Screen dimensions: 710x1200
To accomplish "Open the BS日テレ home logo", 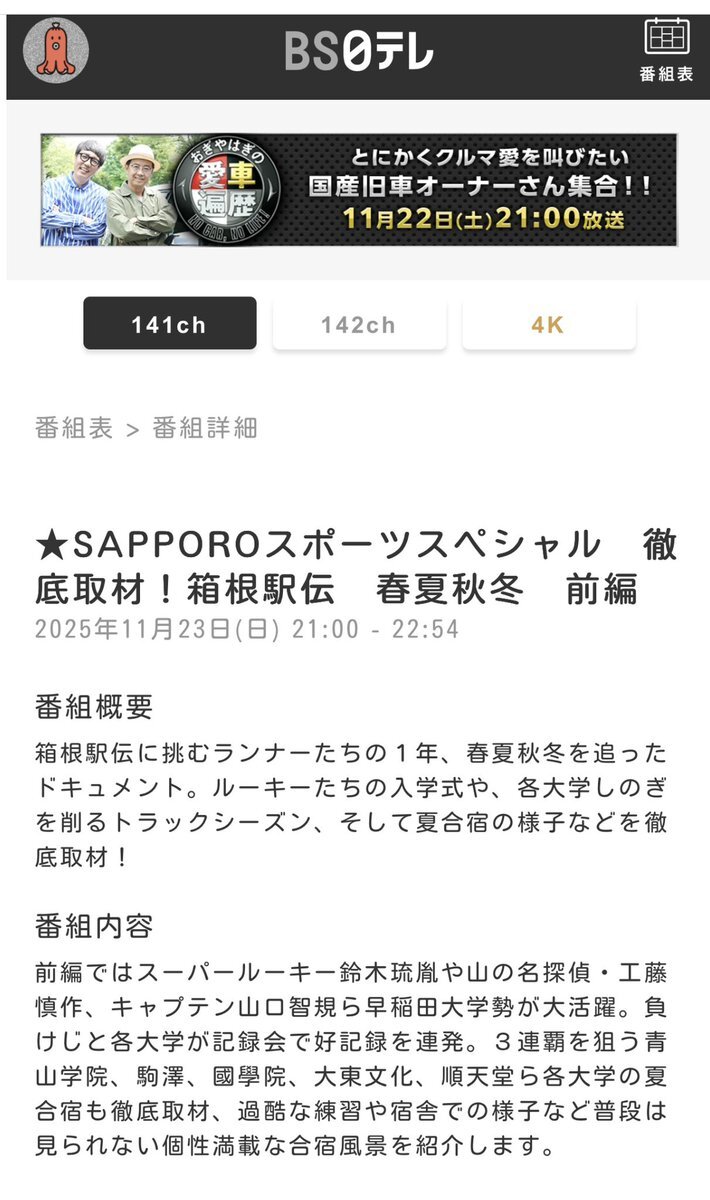I will pos(359,50).
